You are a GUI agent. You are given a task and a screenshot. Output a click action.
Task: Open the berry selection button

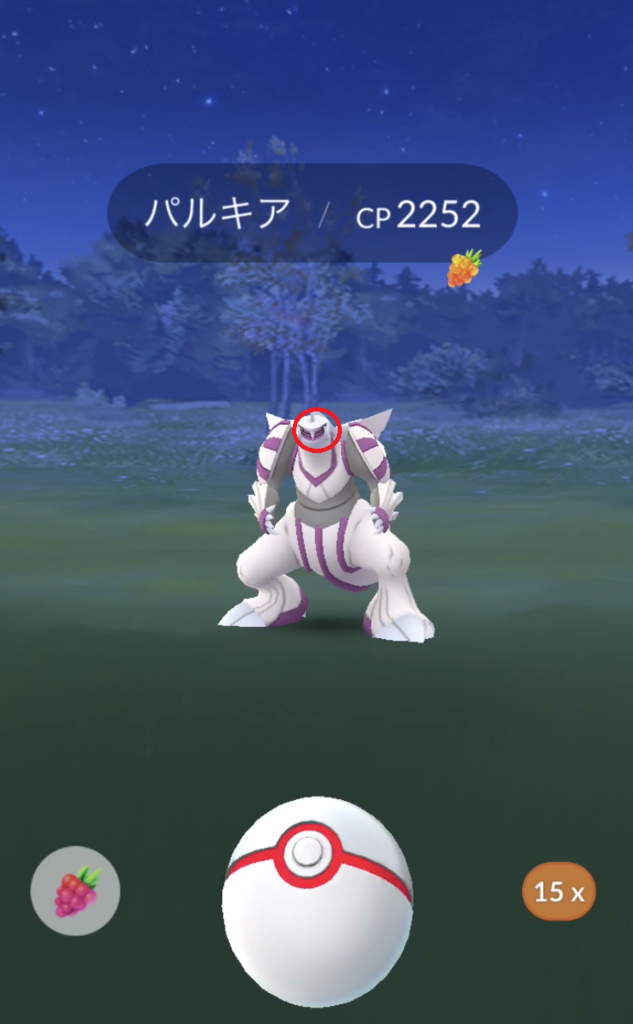[x=75, y=890]
